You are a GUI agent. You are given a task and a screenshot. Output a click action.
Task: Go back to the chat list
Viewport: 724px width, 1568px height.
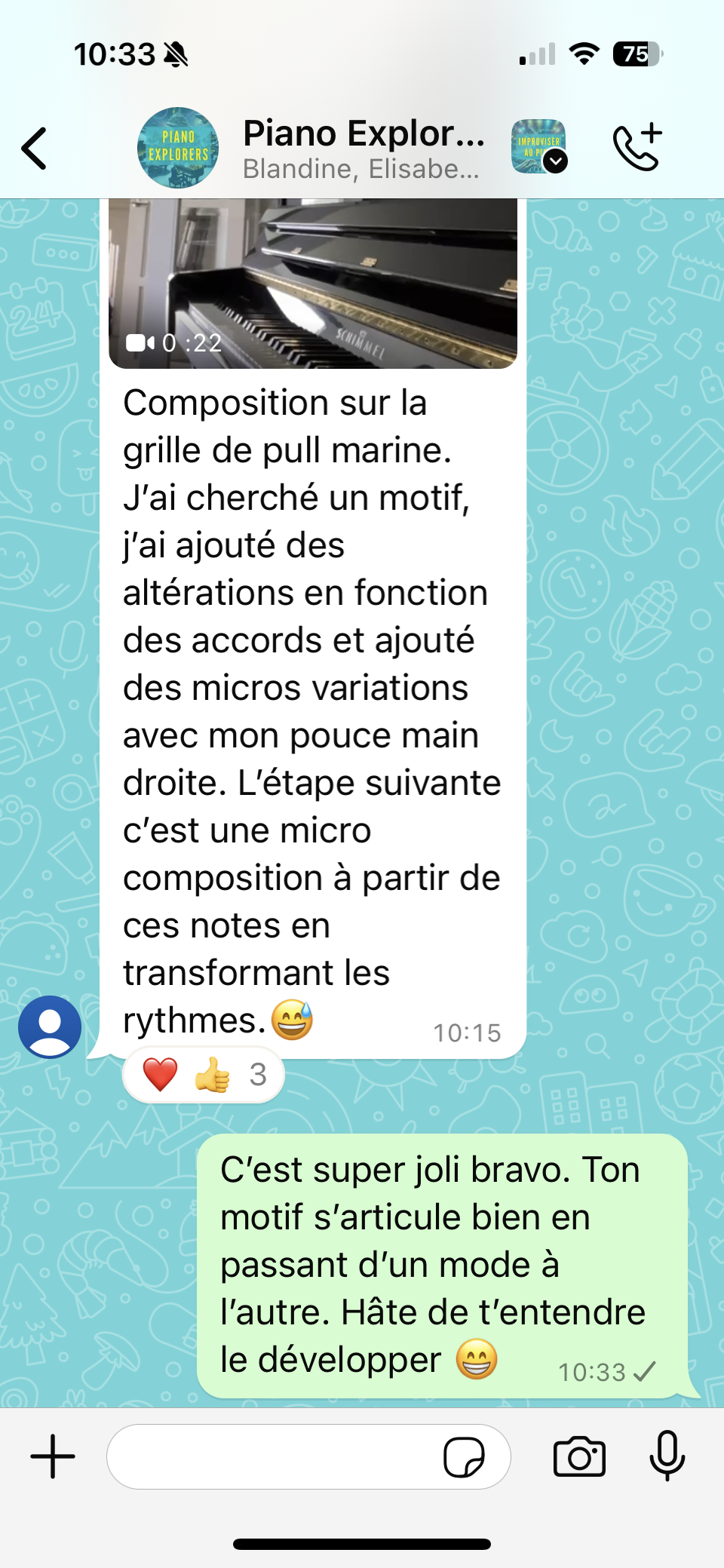tap(35, 148)
